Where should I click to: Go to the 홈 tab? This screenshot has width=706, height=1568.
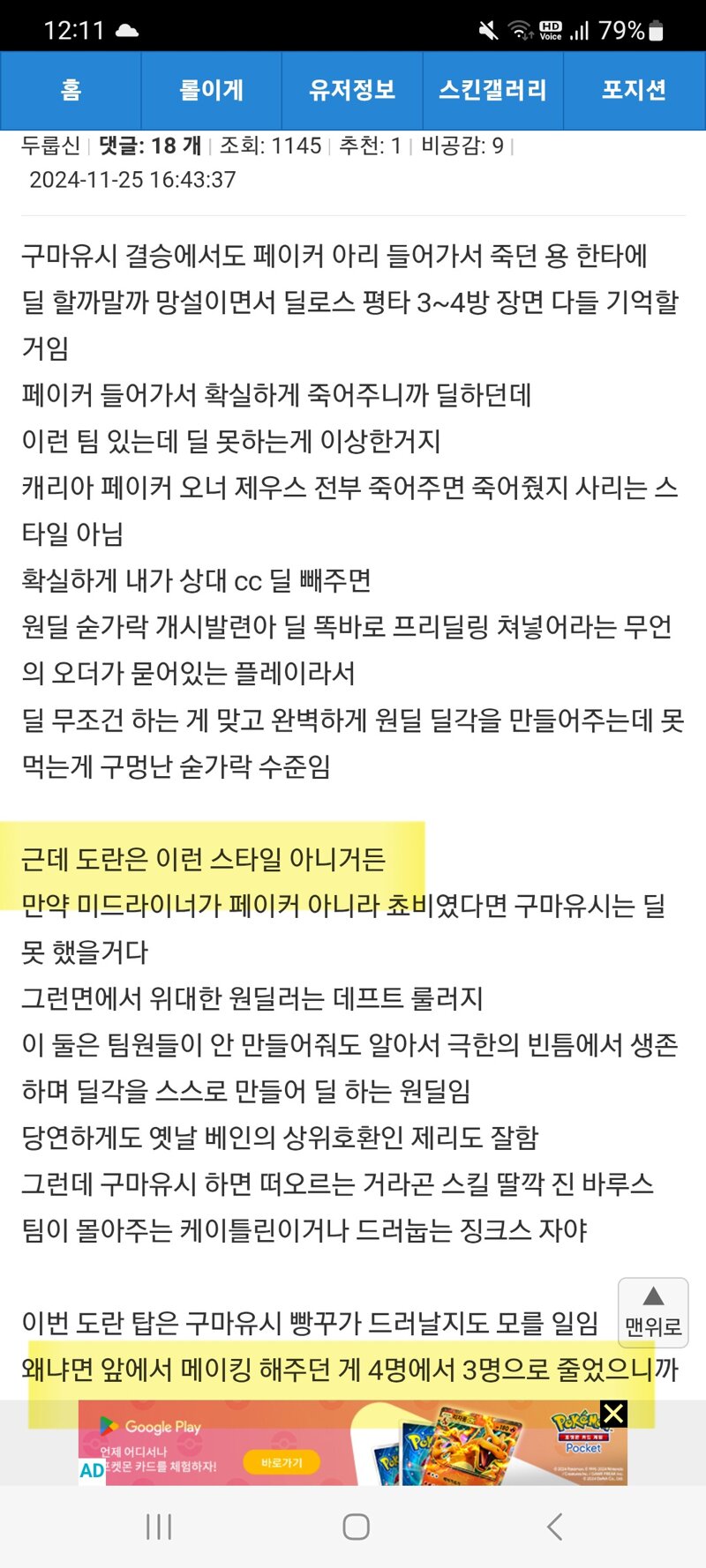(x=71, y=90)
